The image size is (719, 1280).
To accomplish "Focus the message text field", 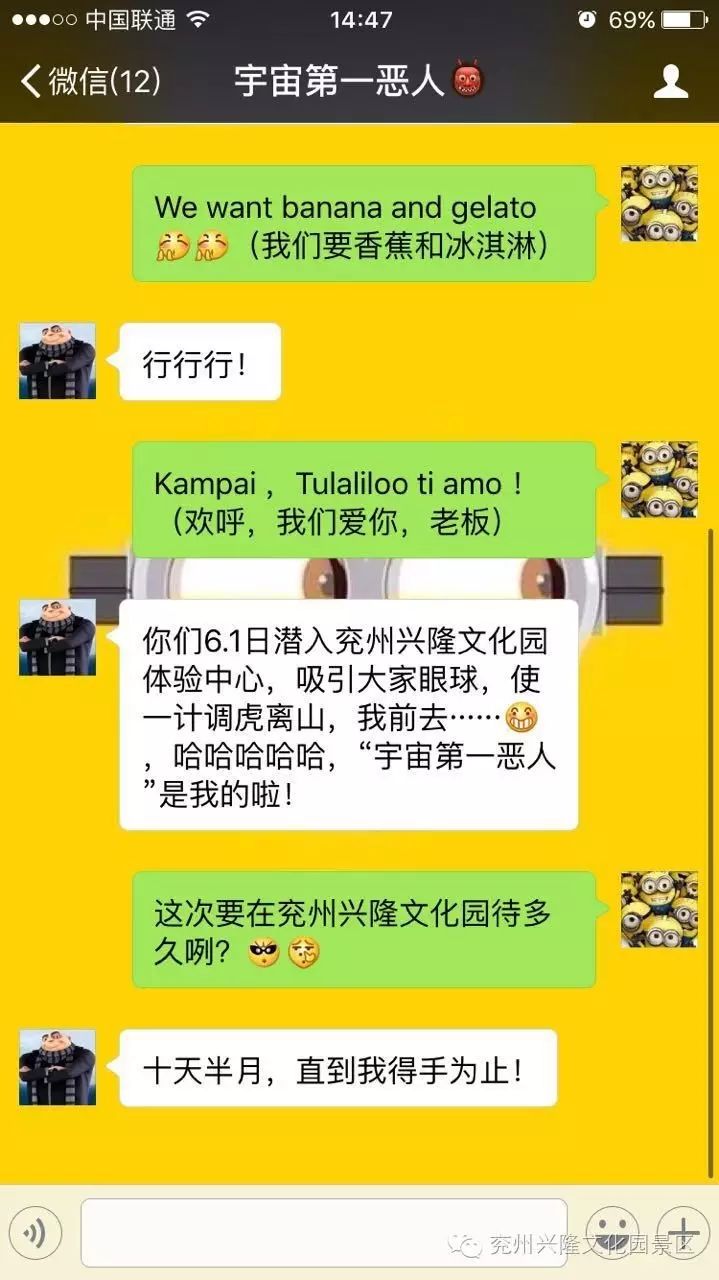I will pos(323,1232).
